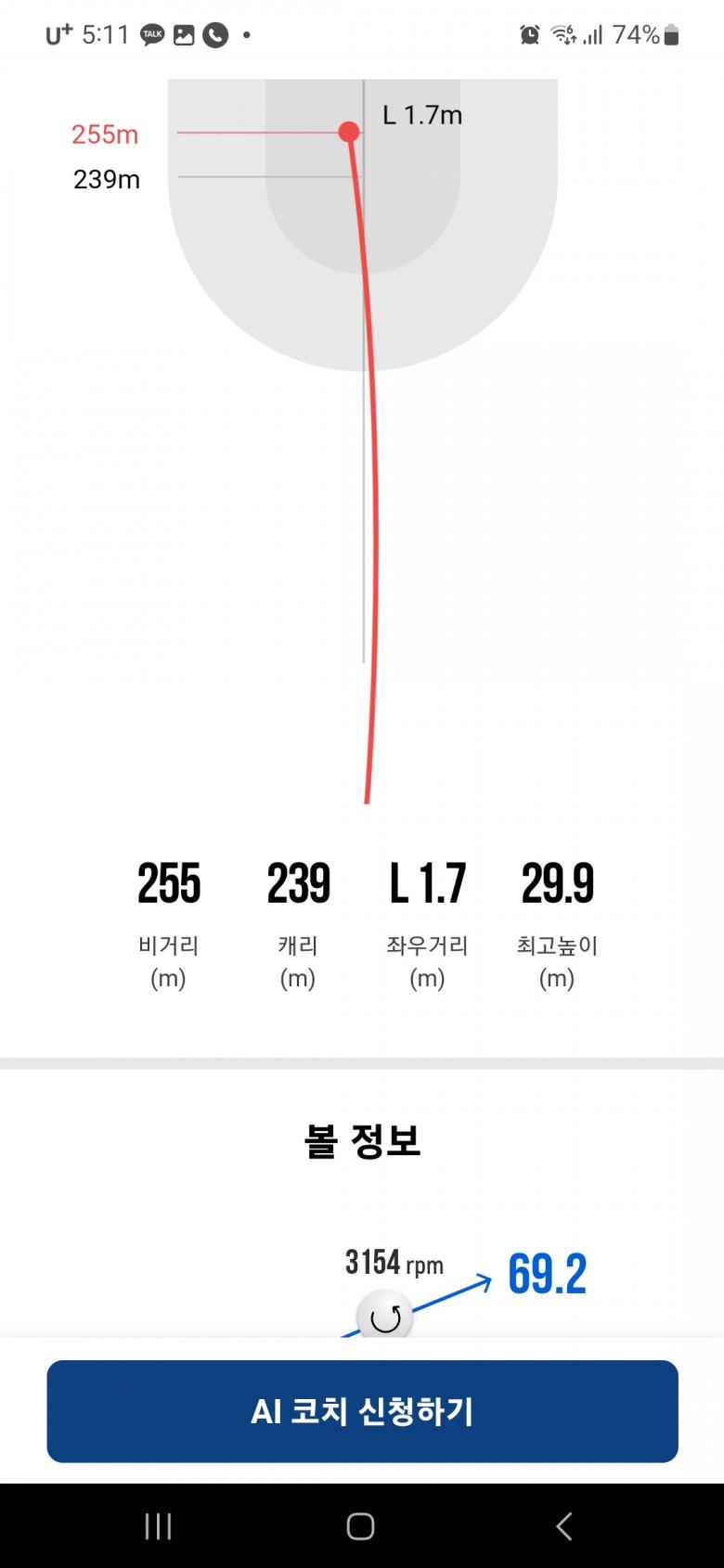The image size is (724, 1568).
Task: Tap the AI 코치 신청하기 button
Action: click(362, 1411)
